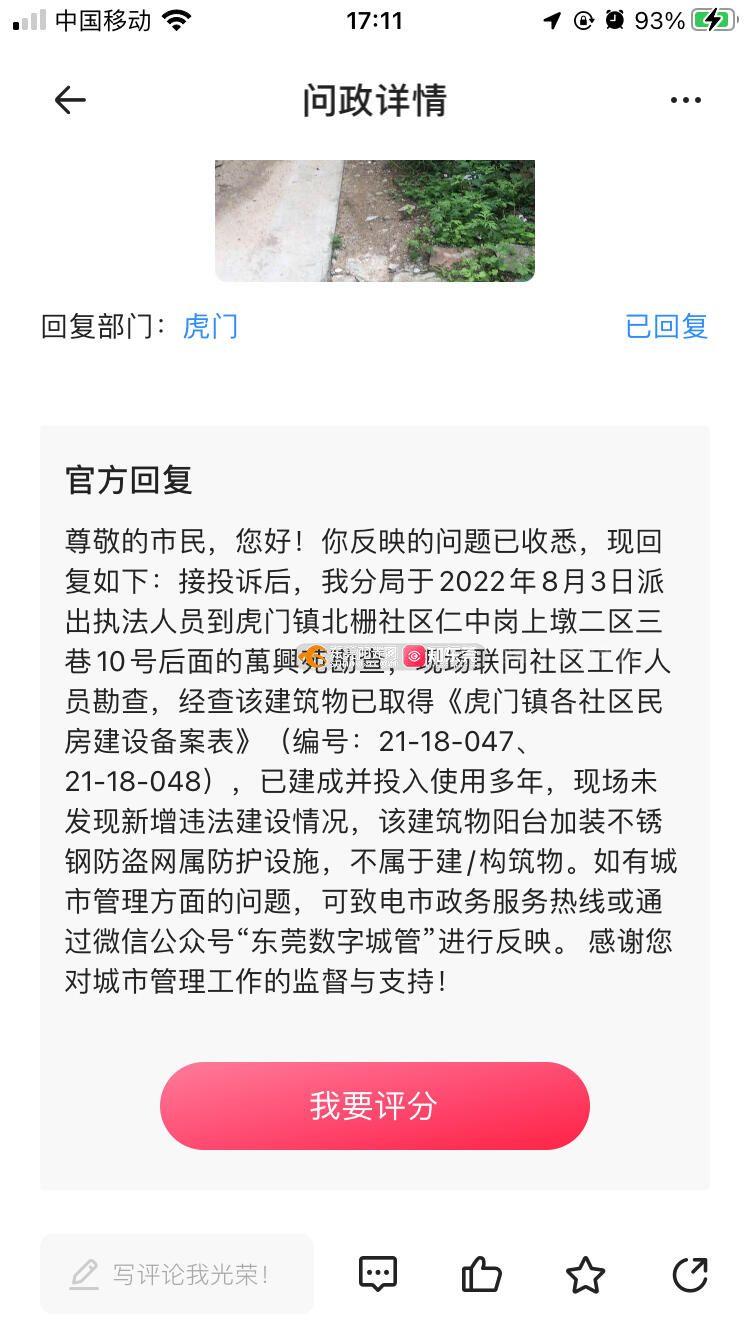Viewport: 750px width, 1334px height.
Task: Tap the 我要评分 button
Action: 375,1106
